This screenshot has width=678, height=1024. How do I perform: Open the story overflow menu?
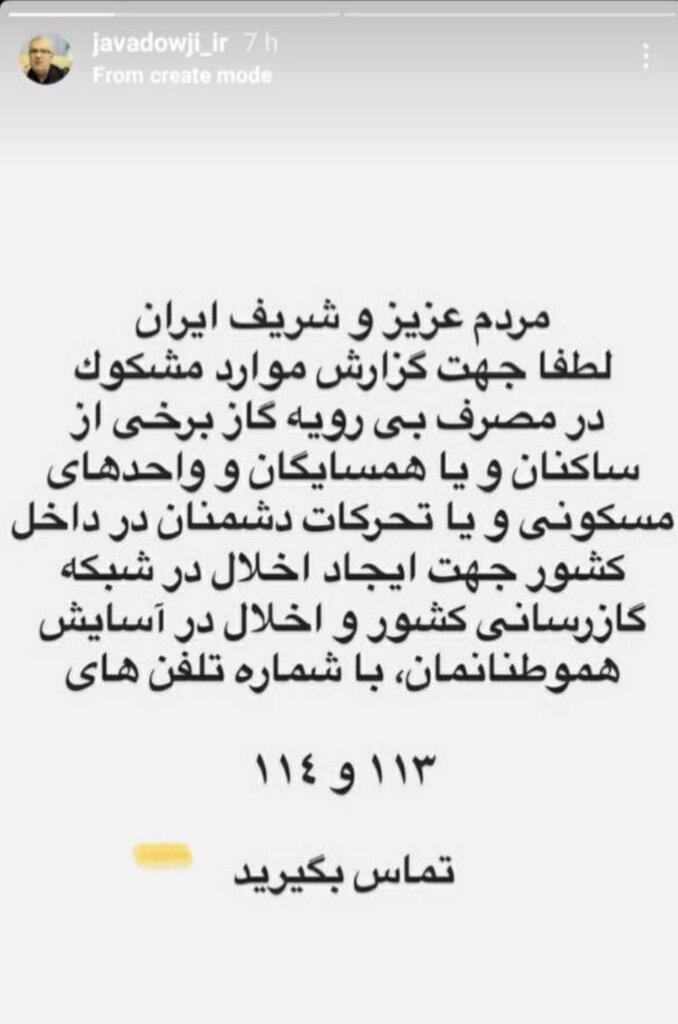(x=646, y=56)
